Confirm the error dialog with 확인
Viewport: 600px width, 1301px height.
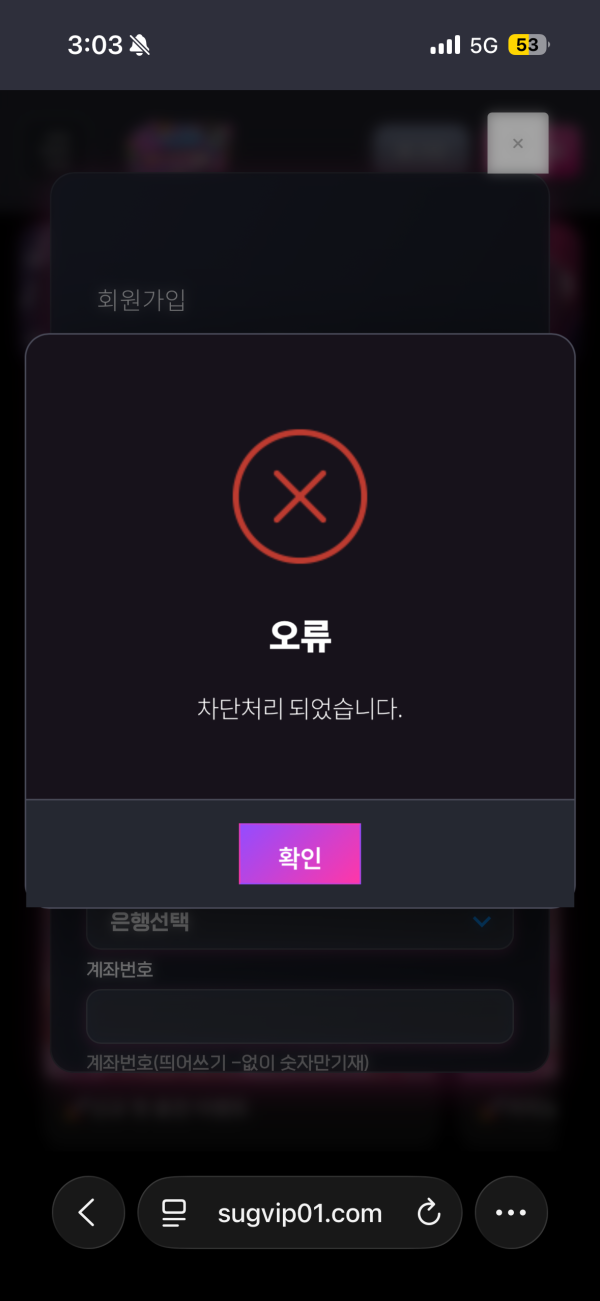click(300, 854)
